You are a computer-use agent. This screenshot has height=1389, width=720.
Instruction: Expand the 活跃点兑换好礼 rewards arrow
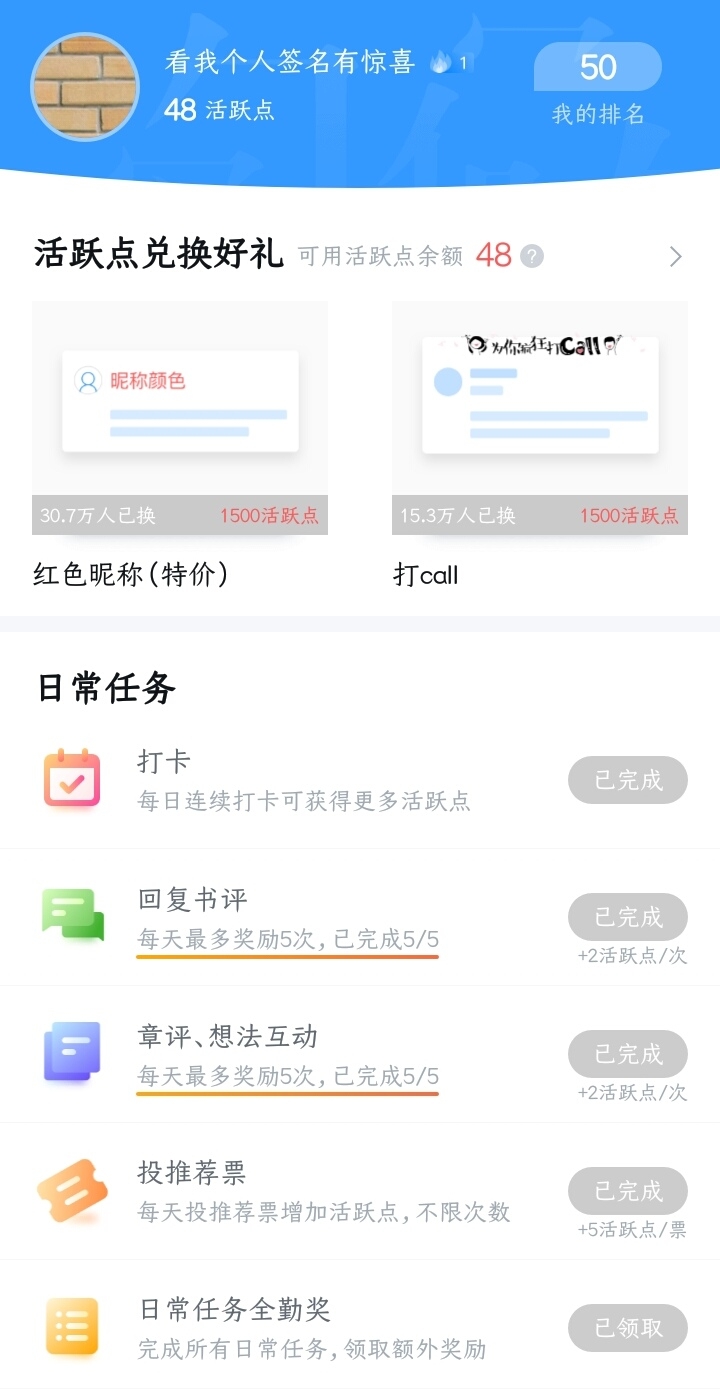(676, 257)
